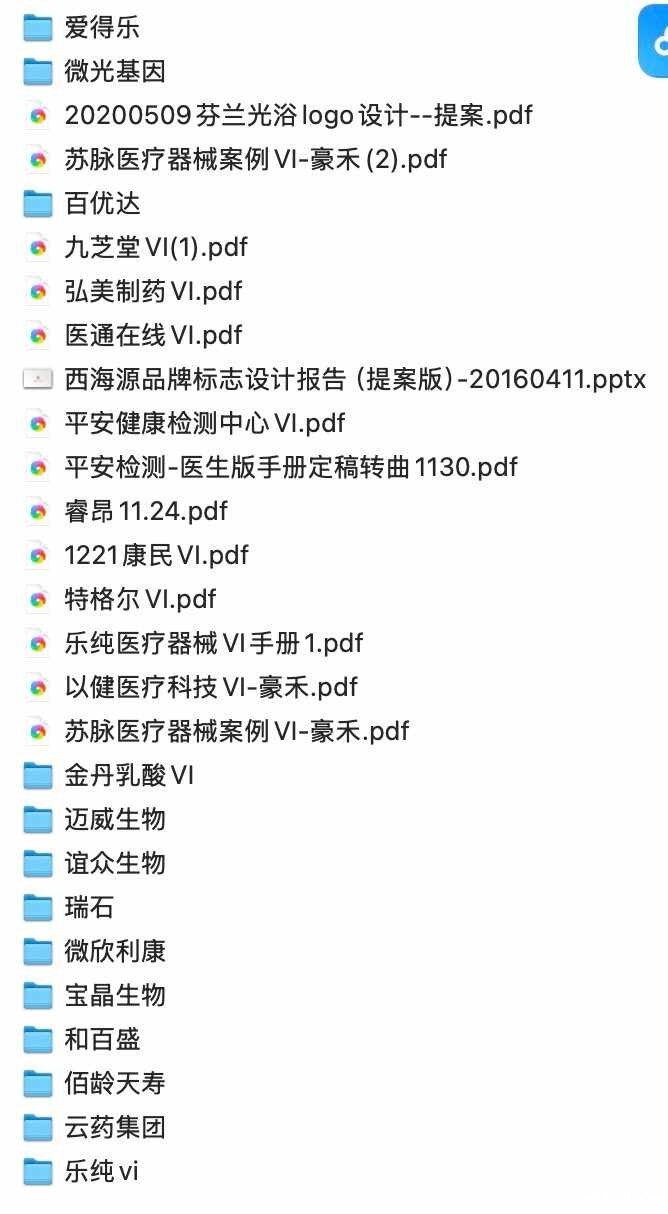Open the 爱得乐 folder
668x1214 pixels.
pos(101,28)
